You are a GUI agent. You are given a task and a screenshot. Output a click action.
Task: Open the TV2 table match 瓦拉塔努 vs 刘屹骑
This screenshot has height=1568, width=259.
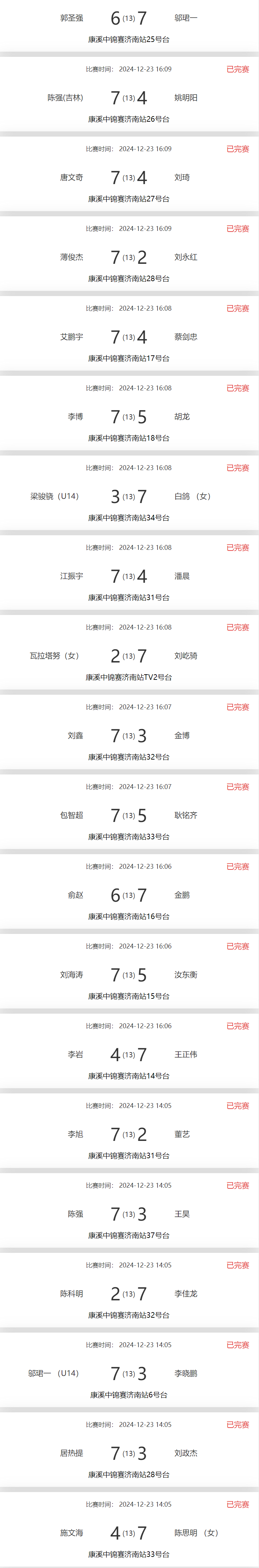(x=129, y=656)
